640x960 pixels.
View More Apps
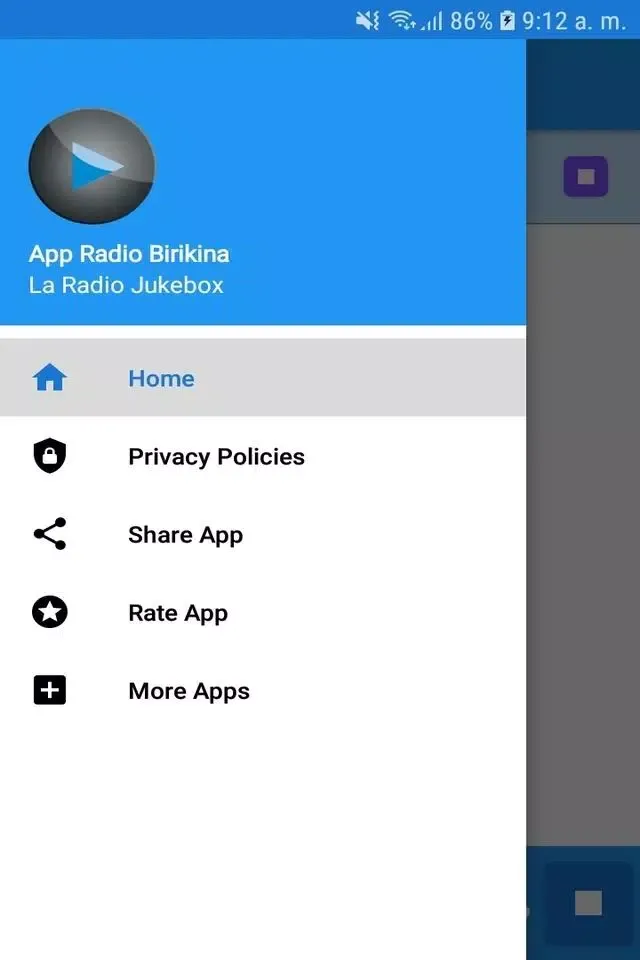[x=189, y=691]
